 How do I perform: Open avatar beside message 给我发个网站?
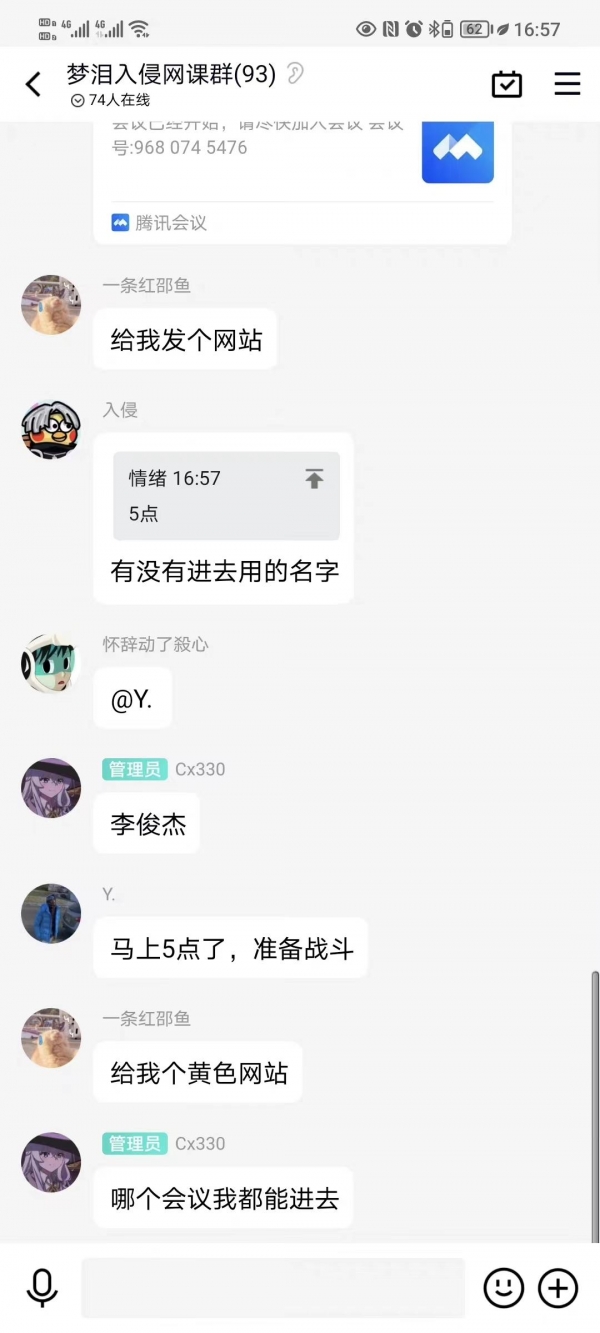point(51,304)
